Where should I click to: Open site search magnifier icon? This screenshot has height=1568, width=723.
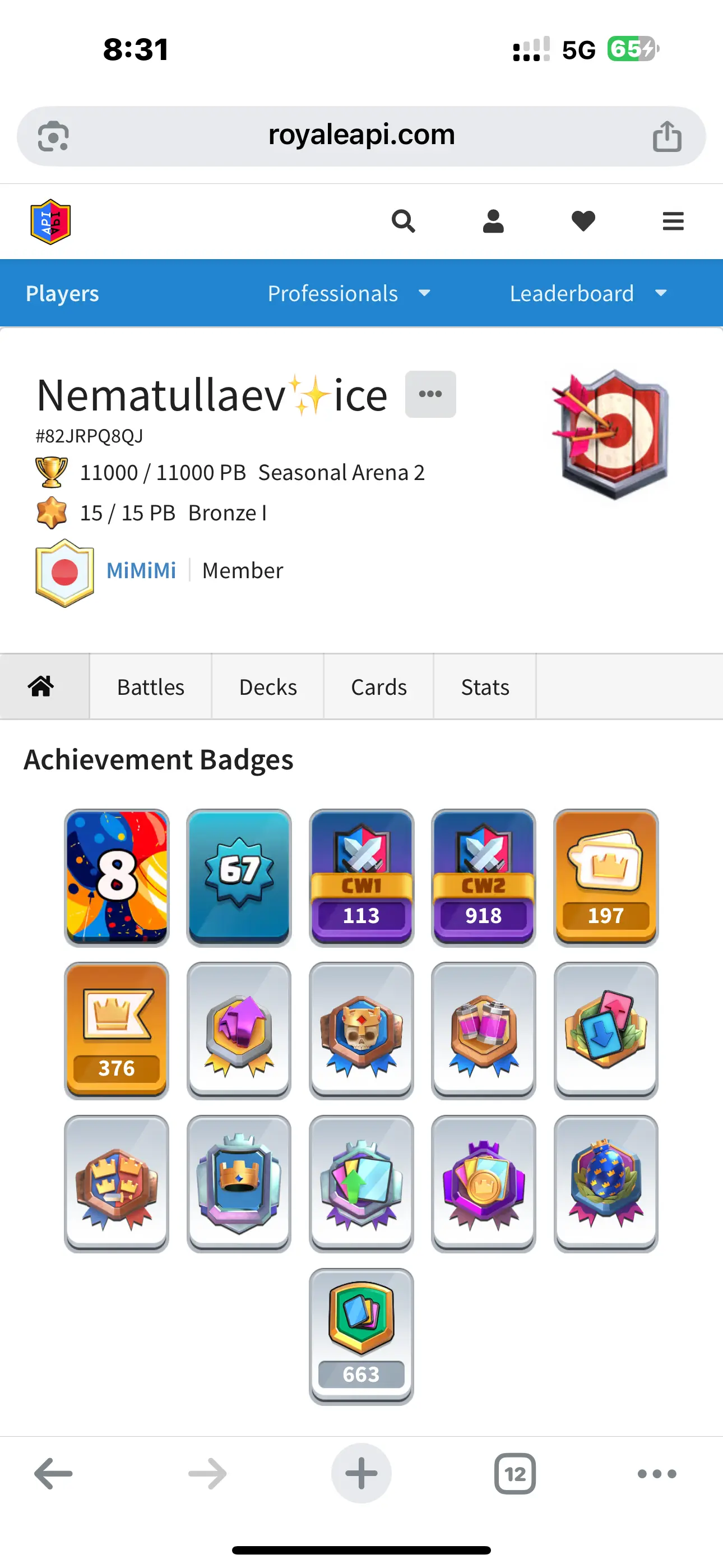(403, 222)
